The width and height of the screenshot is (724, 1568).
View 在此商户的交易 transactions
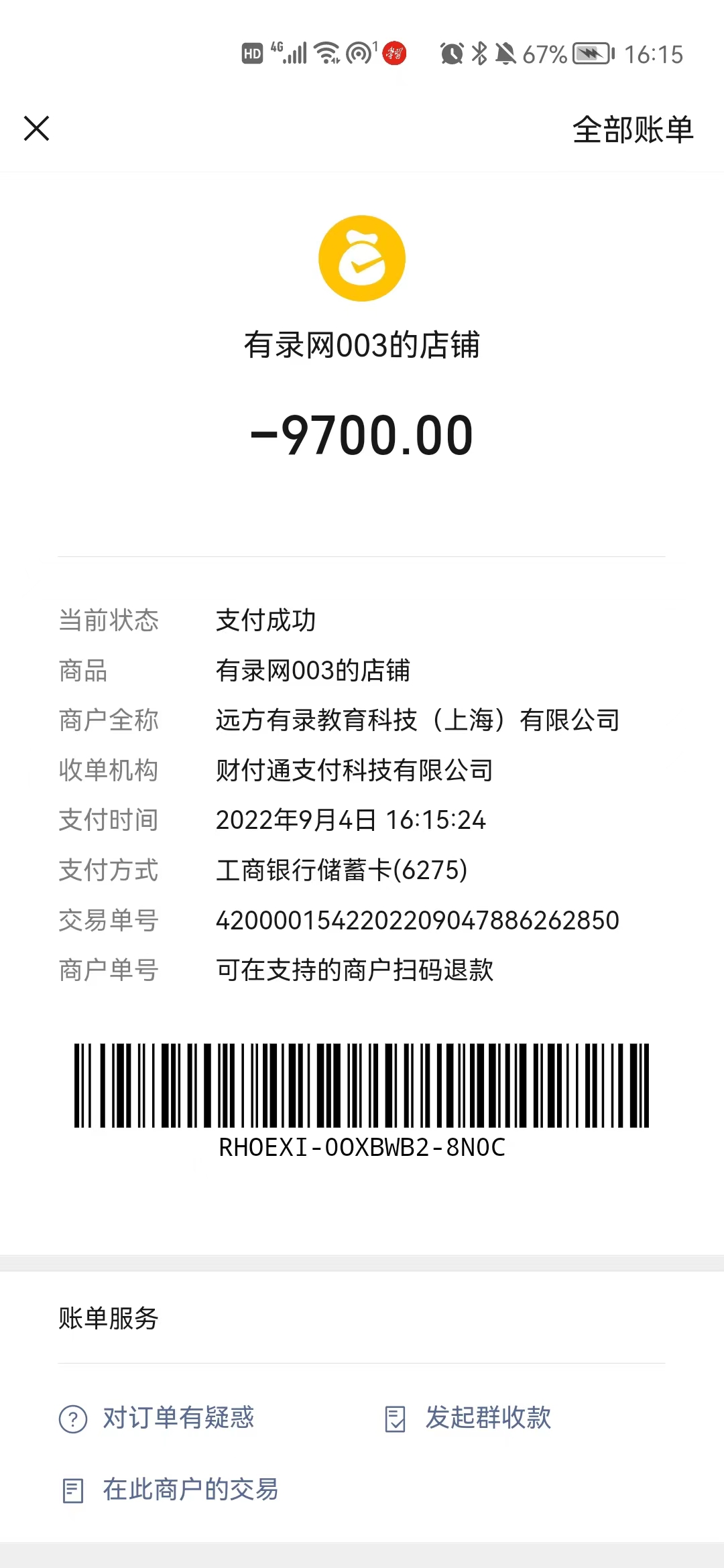(x=190, y=1490)
